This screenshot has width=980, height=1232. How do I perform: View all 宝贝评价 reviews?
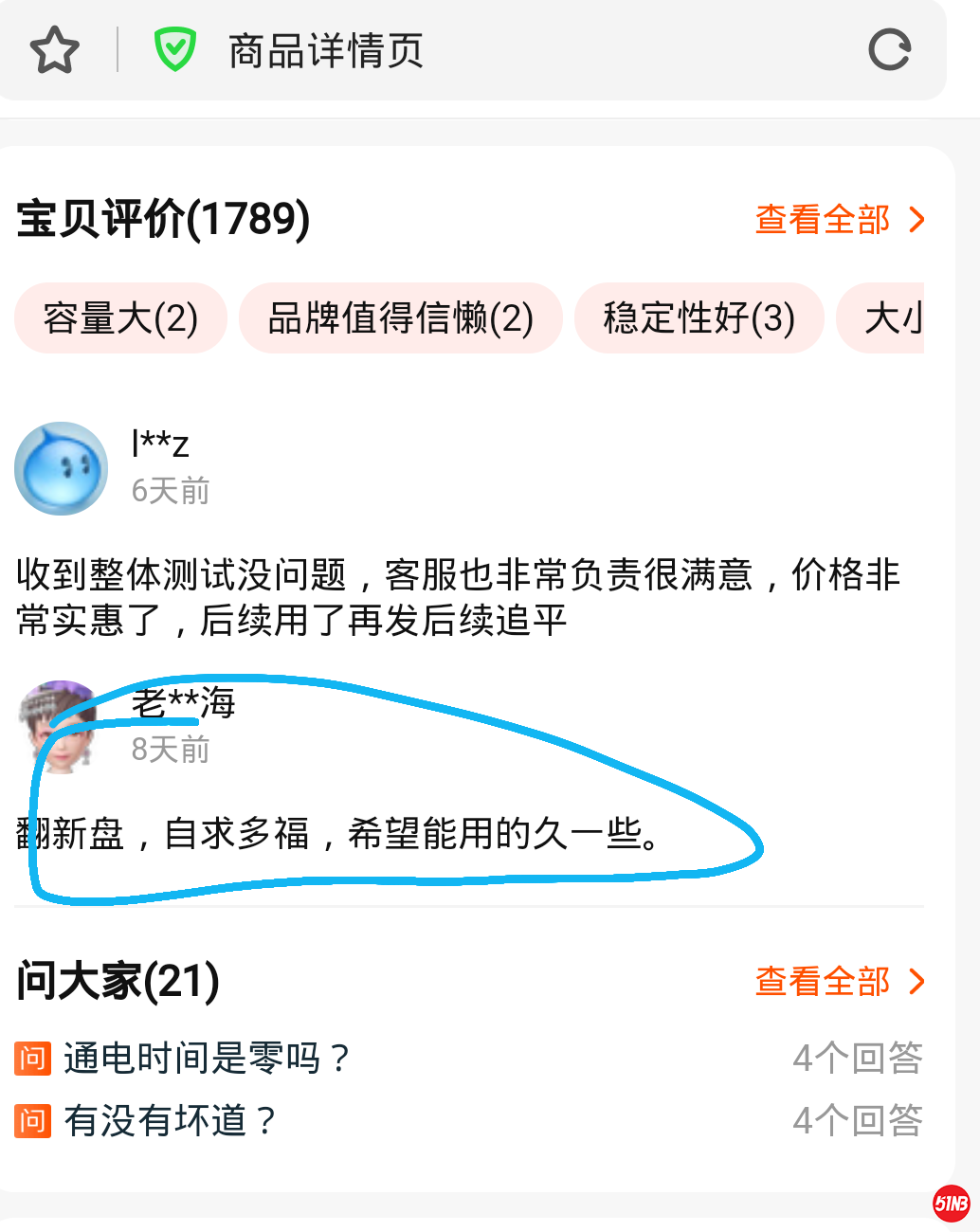(839, 220)
